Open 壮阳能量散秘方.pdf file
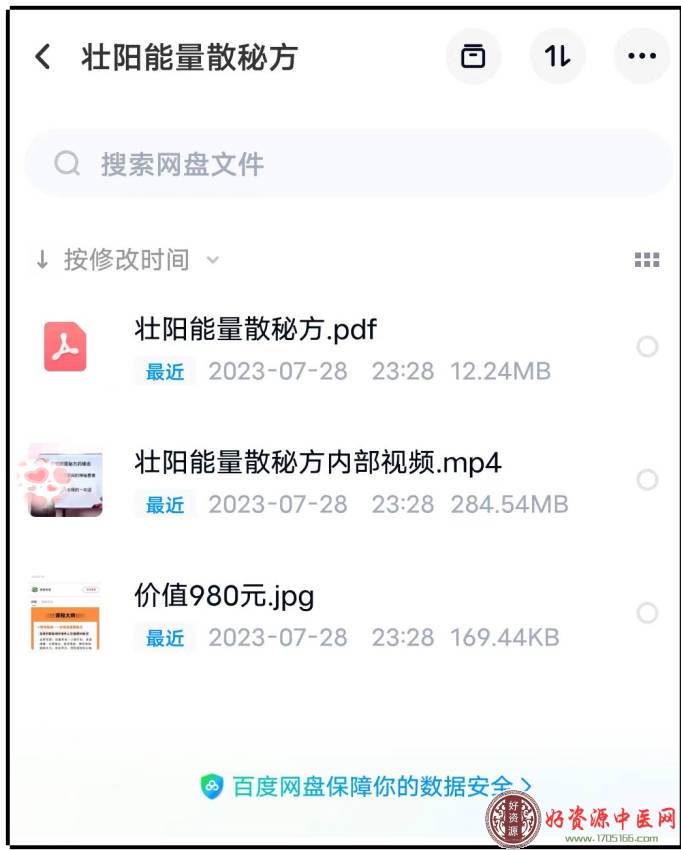 [256, 328]
